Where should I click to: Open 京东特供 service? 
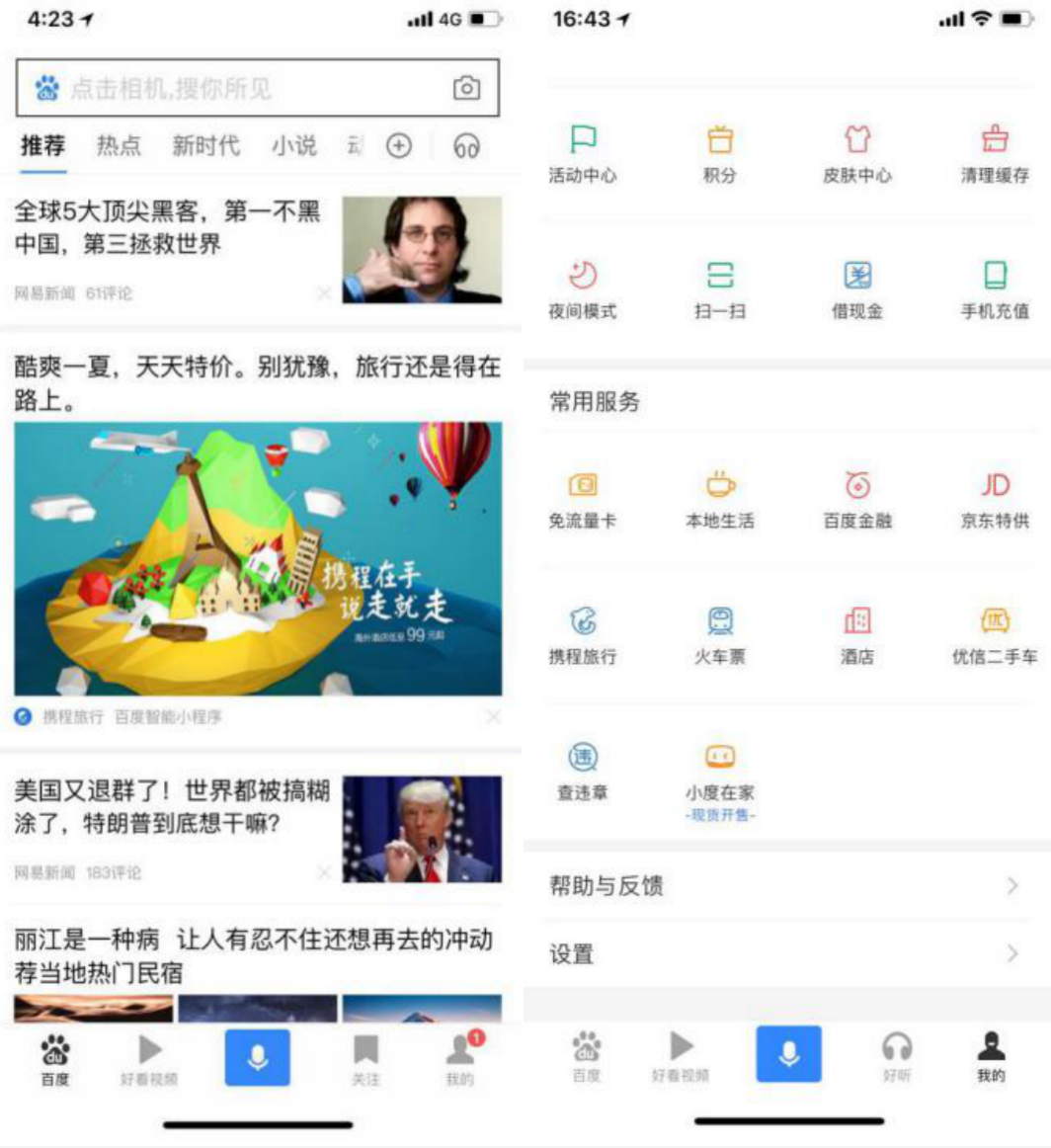pyautogui.click(x=994, y=500)
